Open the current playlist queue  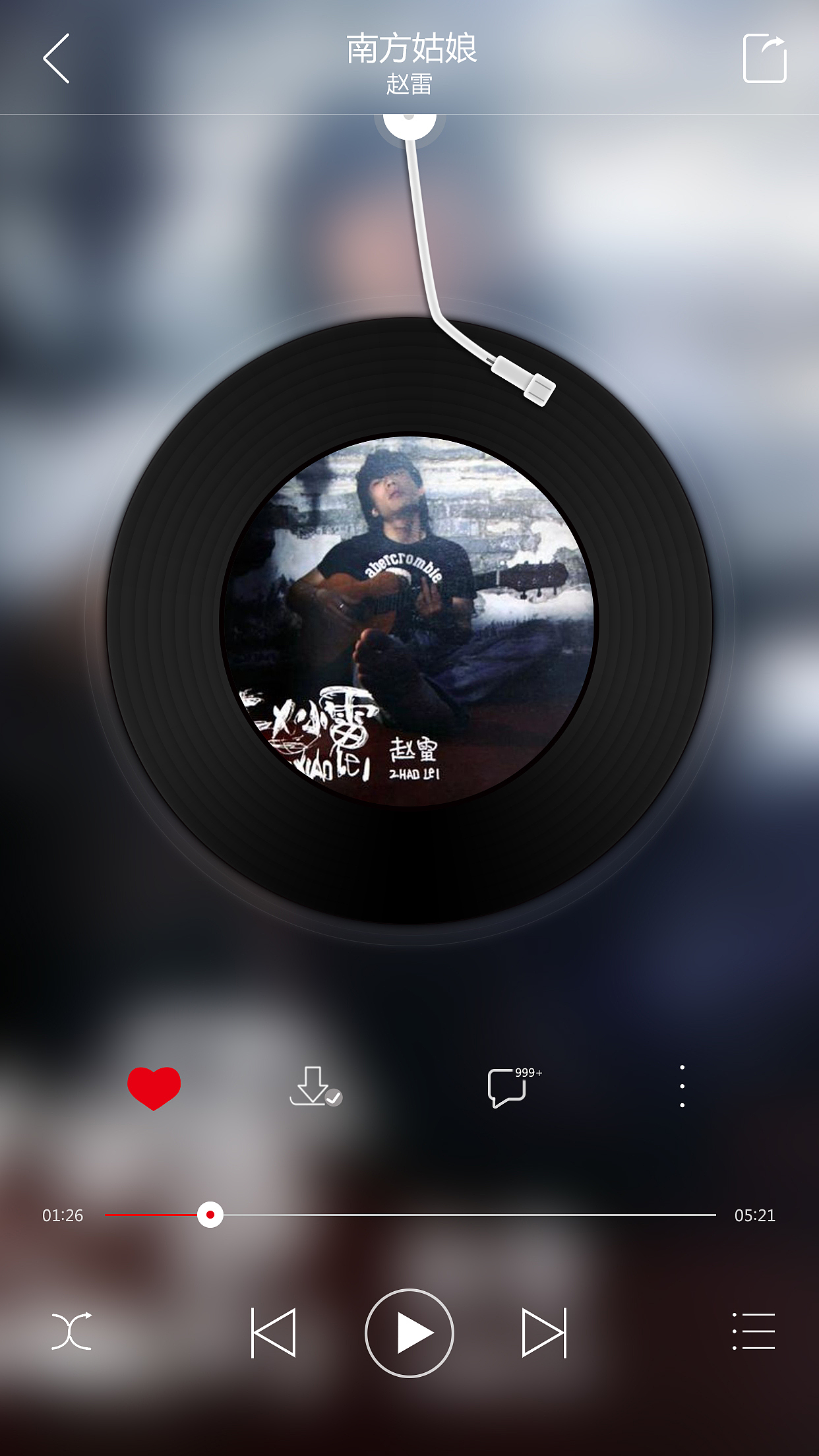[754, 1331]
